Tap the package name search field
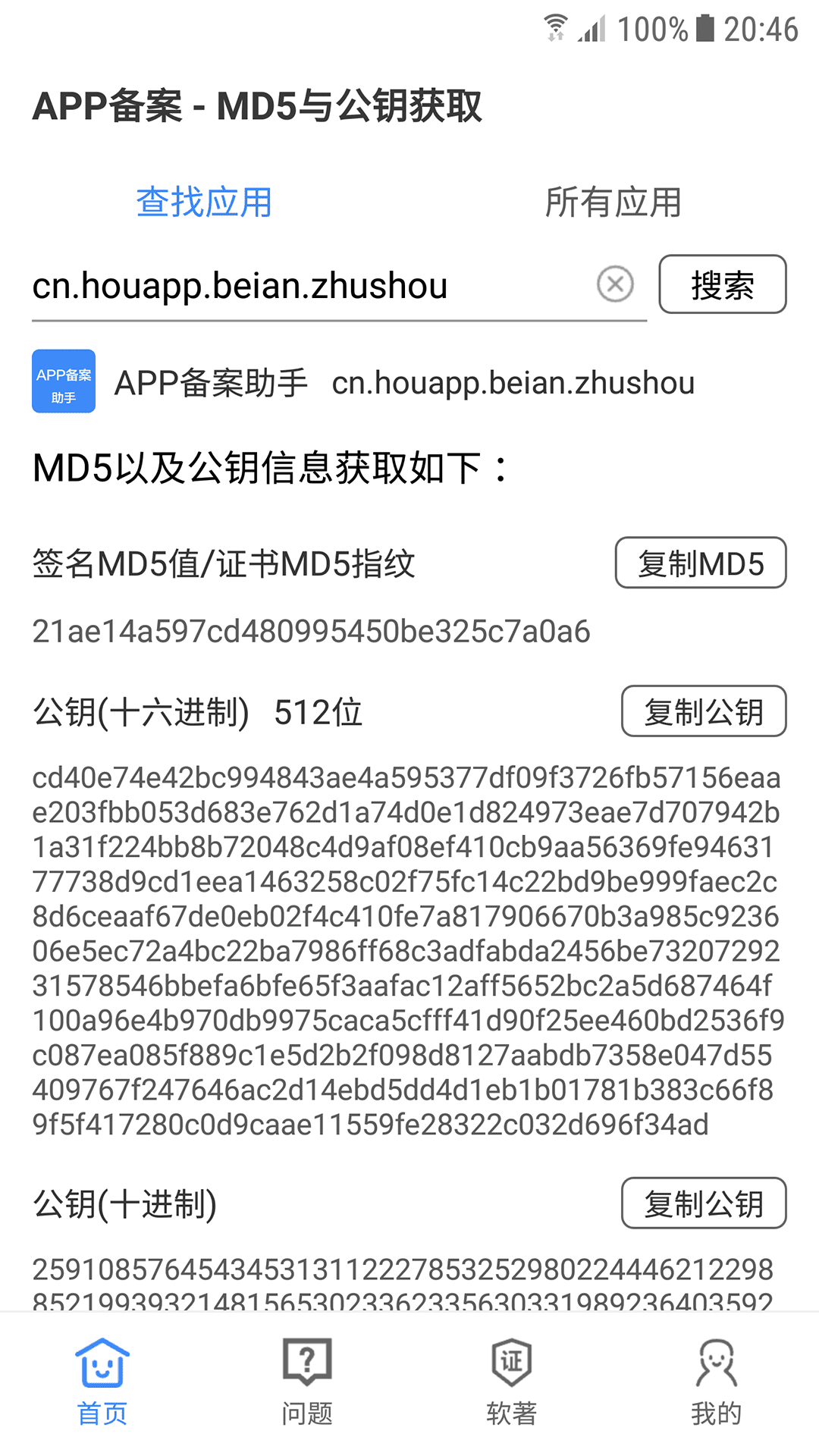819x1456 pixels. coord(311,286)
